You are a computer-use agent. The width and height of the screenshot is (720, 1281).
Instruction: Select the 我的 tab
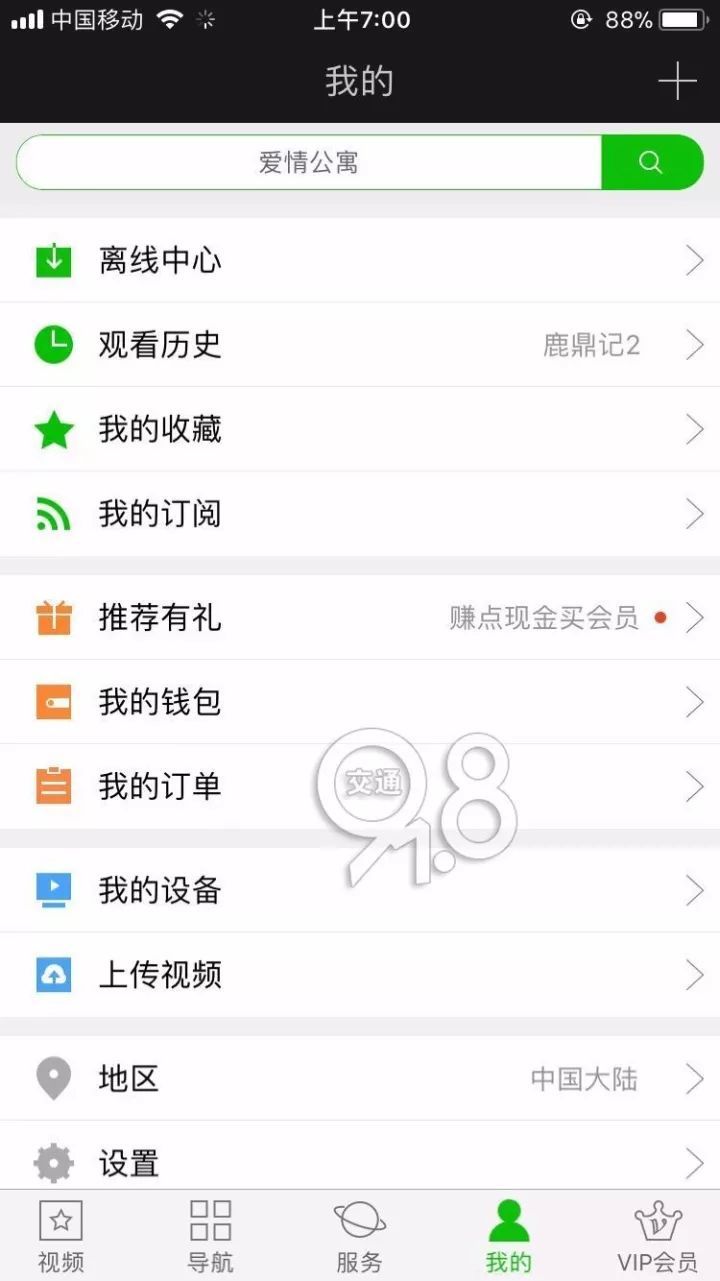click(x=508, y=1237)
